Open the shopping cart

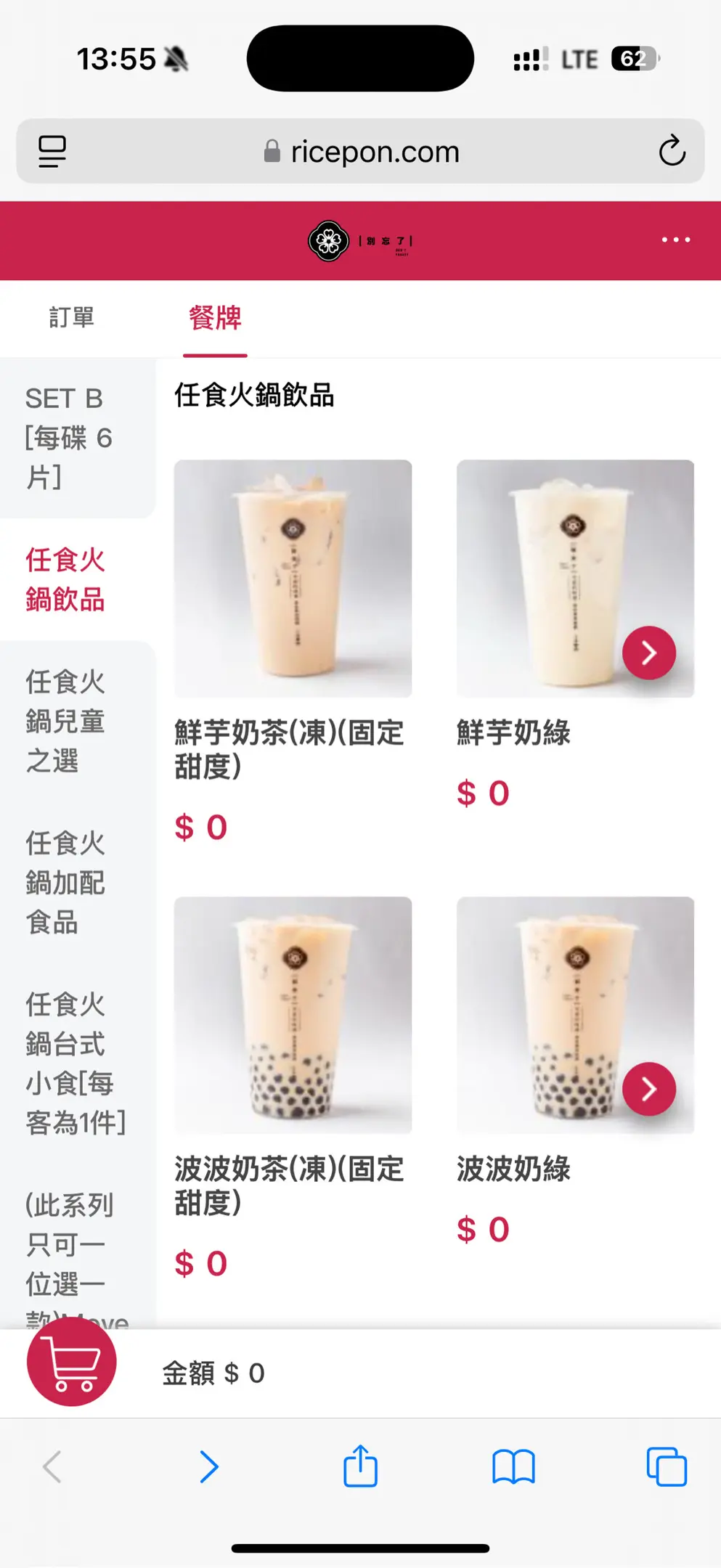click(72, 1362)
